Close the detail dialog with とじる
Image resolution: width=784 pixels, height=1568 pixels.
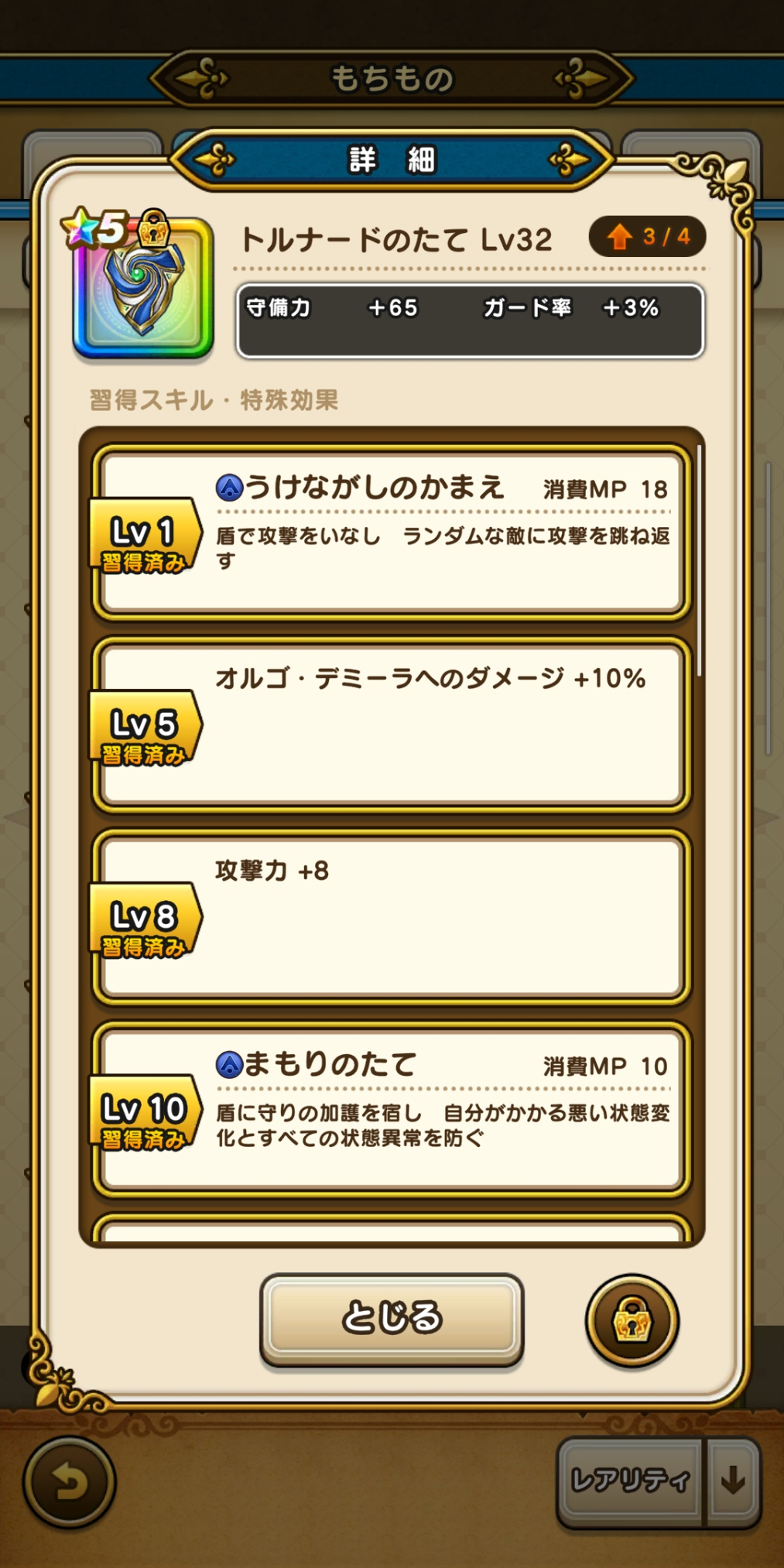392,1318
